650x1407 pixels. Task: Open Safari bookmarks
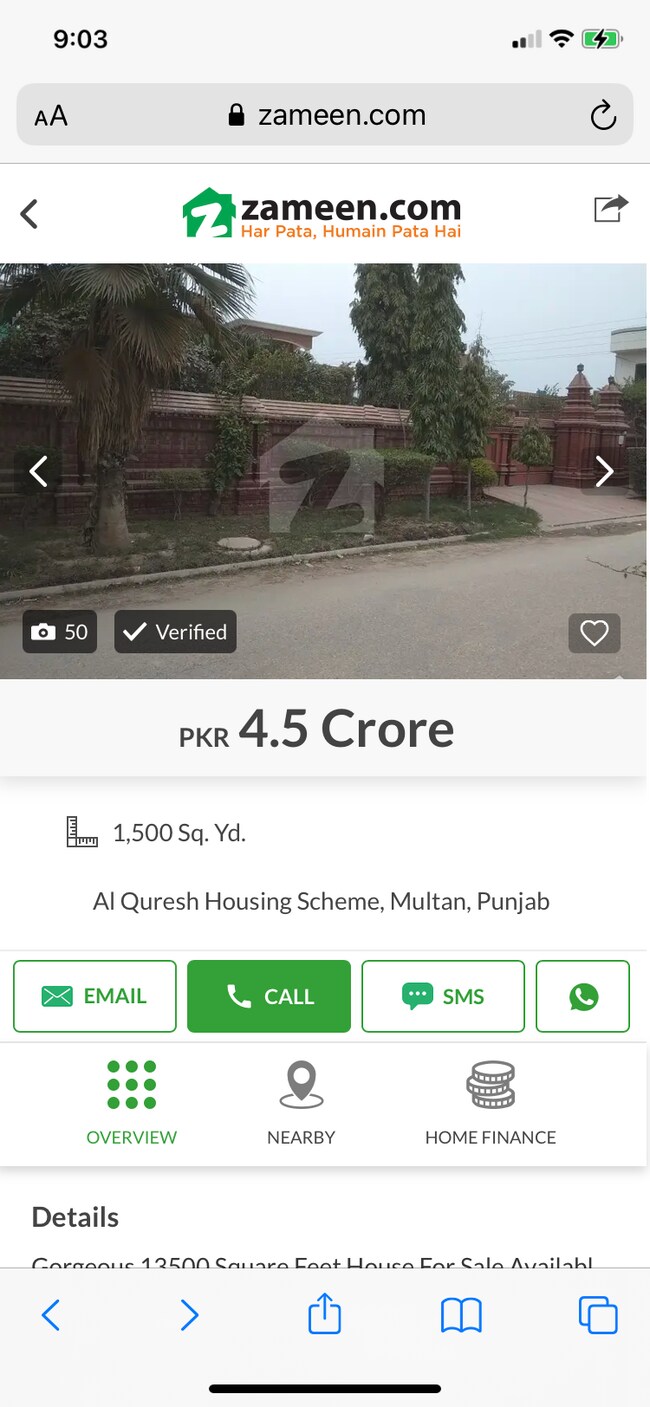coord(461,1315)
